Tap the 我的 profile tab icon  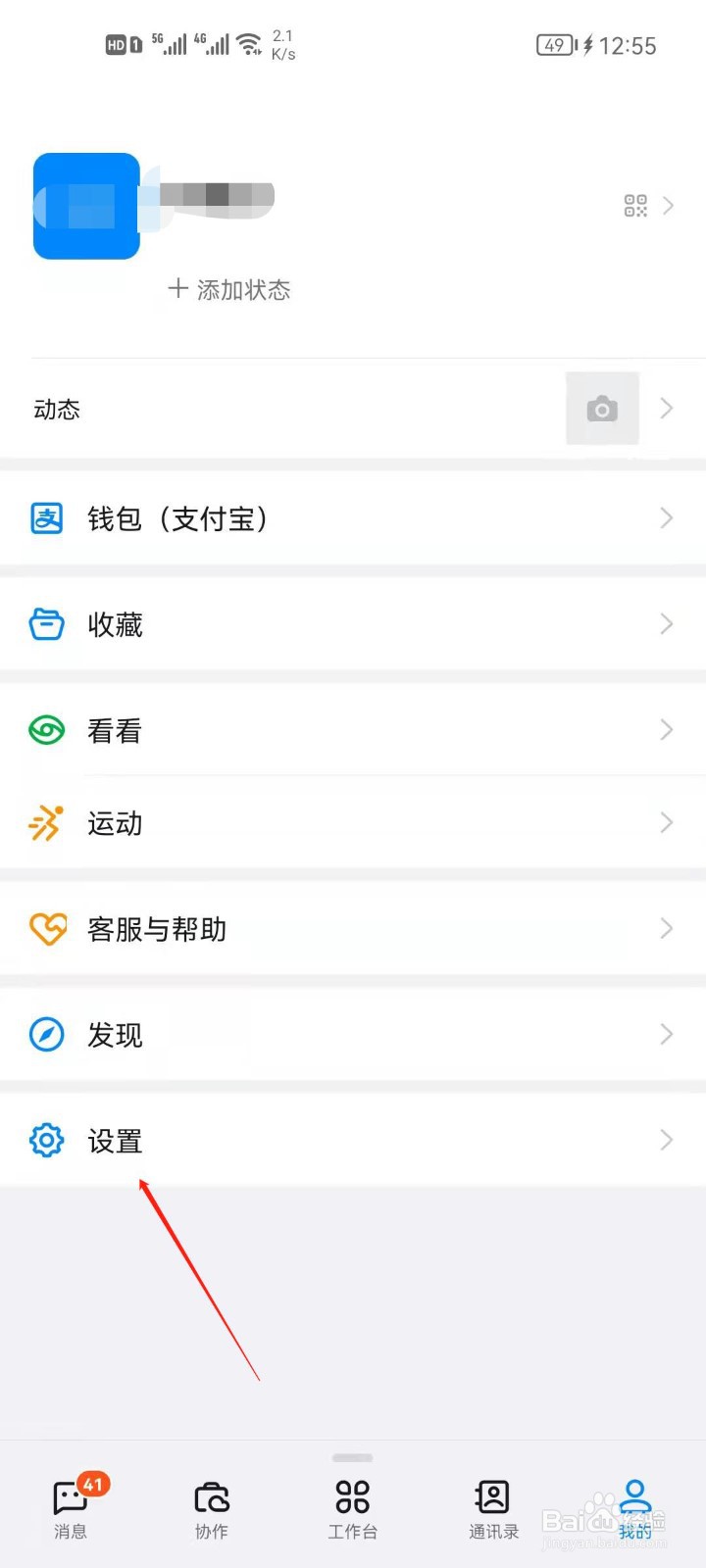click(634, 1496)
